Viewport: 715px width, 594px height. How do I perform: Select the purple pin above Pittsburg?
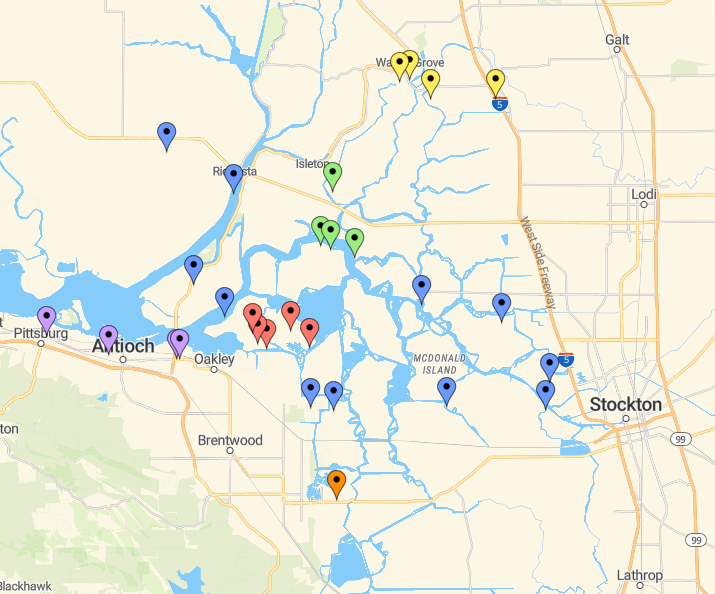click(x=46, y=318)
